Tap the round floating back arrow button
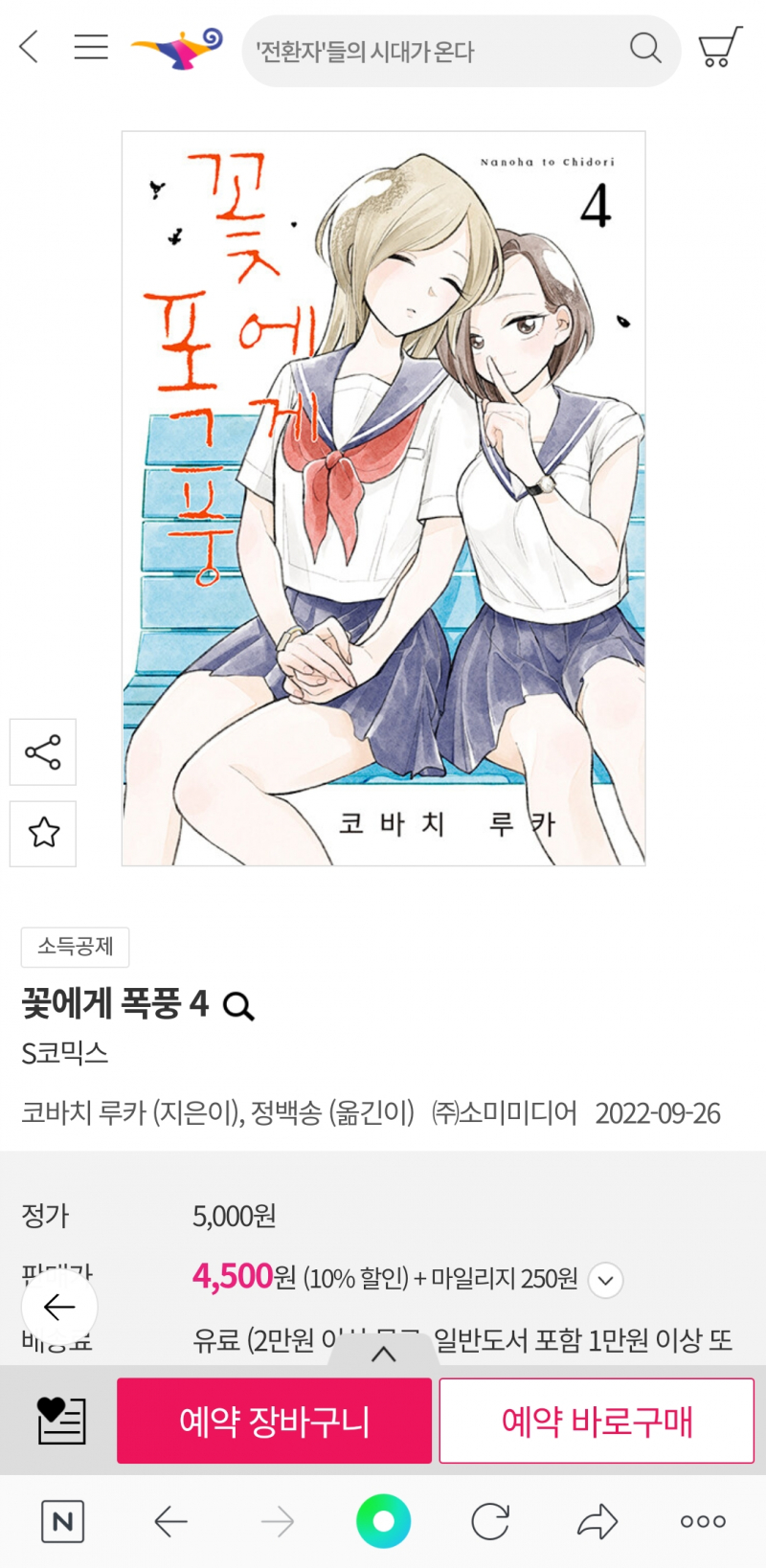 pos(59,1307)
